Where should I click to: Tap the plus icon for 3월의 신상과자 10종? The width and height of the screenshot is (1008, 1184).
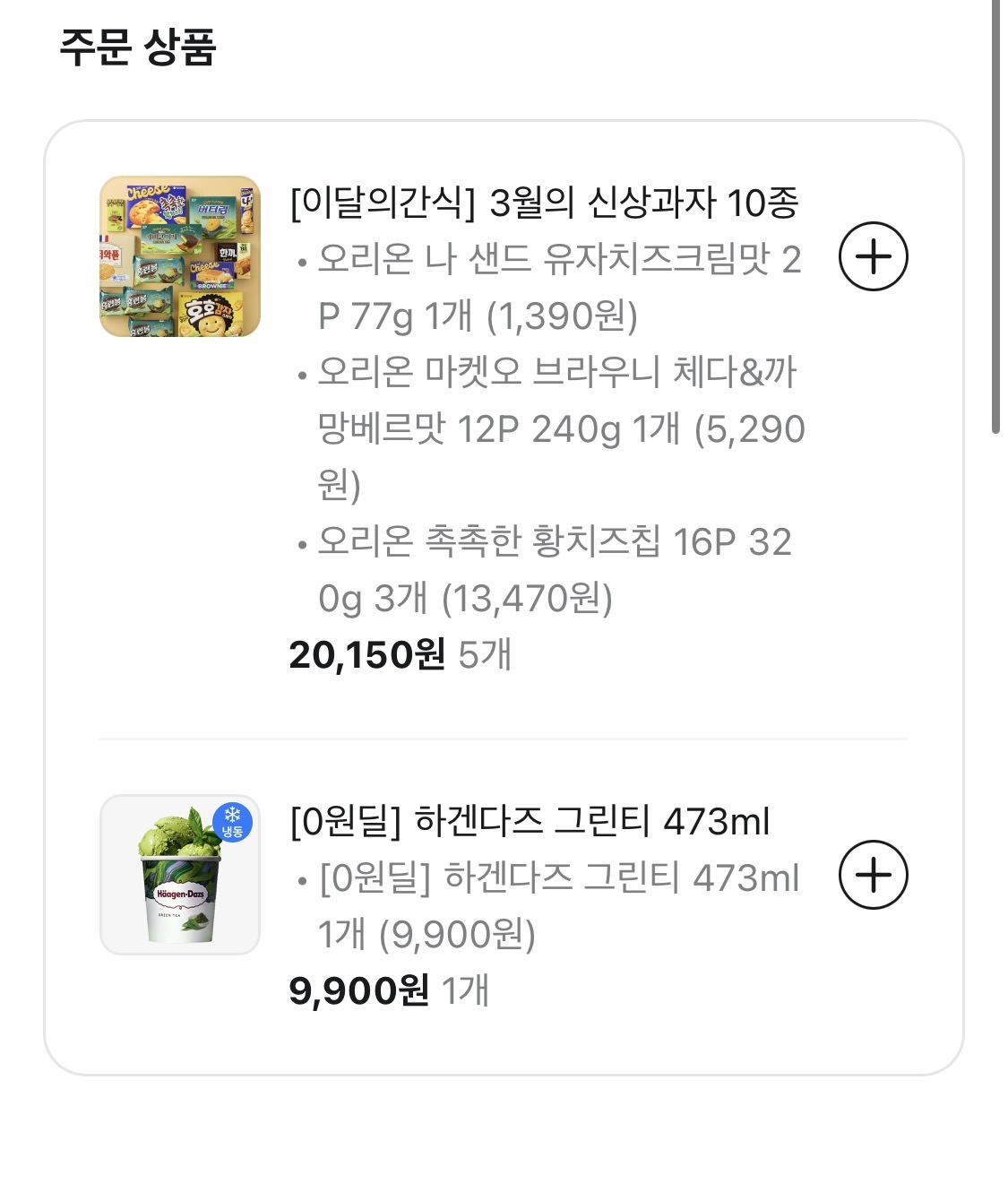(873, 256)
